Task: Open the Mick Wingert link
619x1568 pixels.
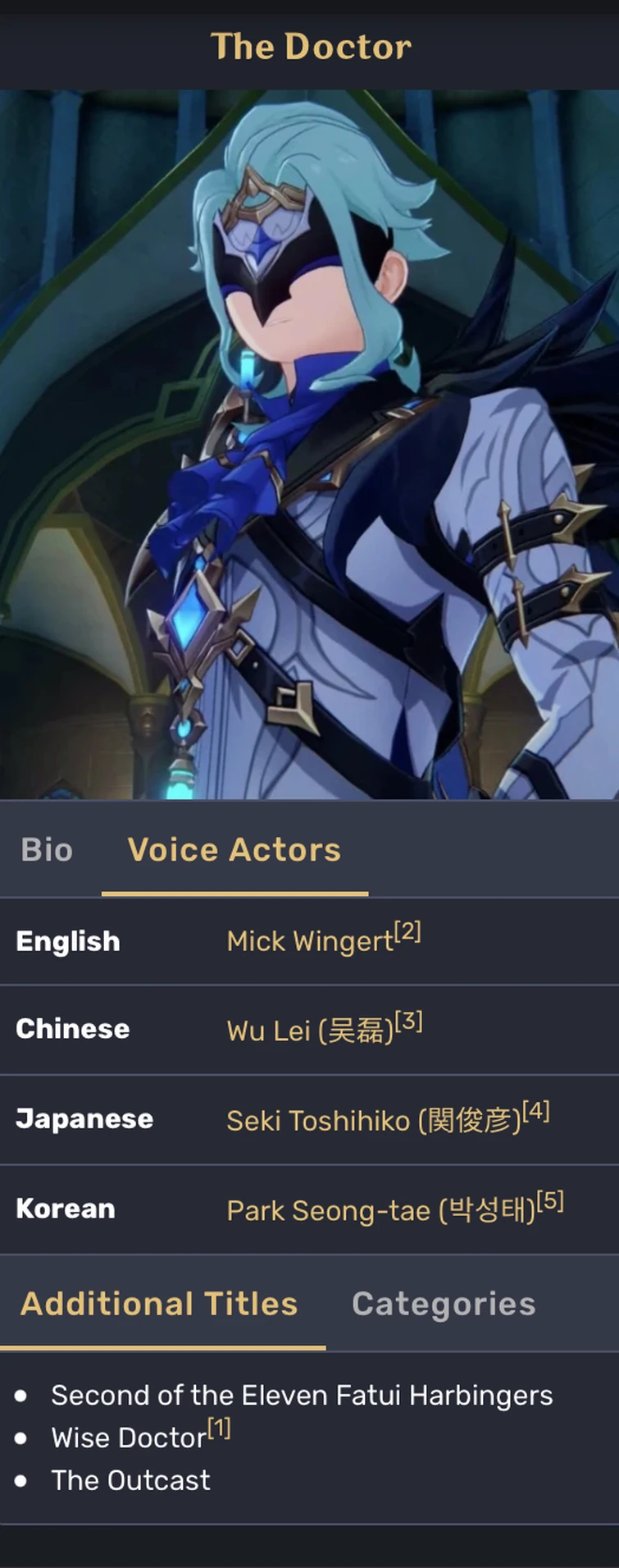Action: click(x=309, y=942)
